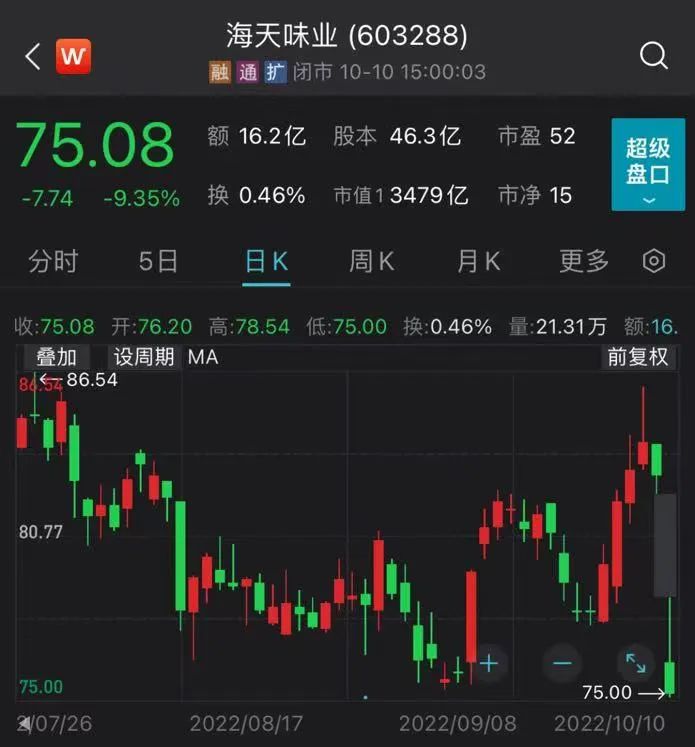Switch to the 月K chart tab

click(x=478, y=262)
